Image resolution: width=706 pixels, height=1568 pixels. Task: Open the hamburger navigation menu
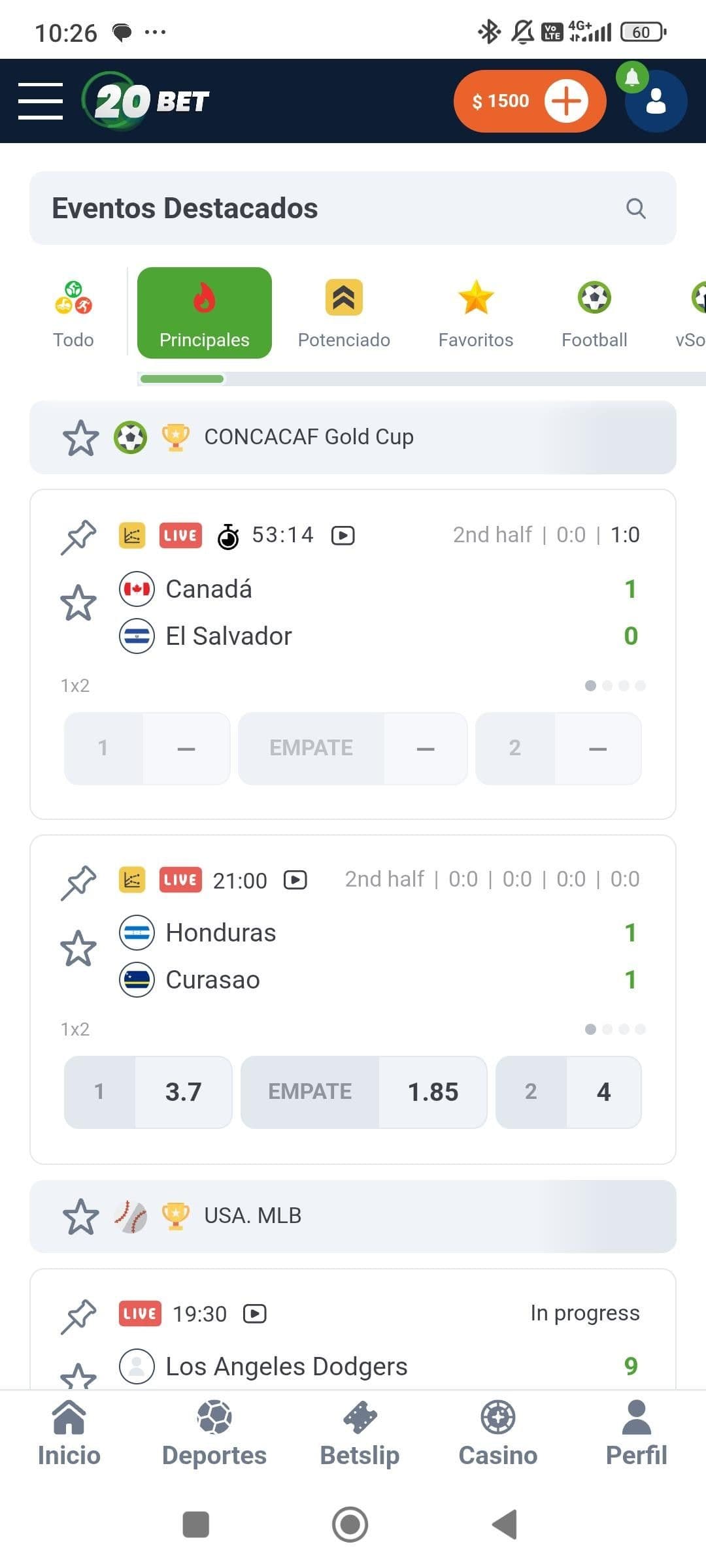41,100
